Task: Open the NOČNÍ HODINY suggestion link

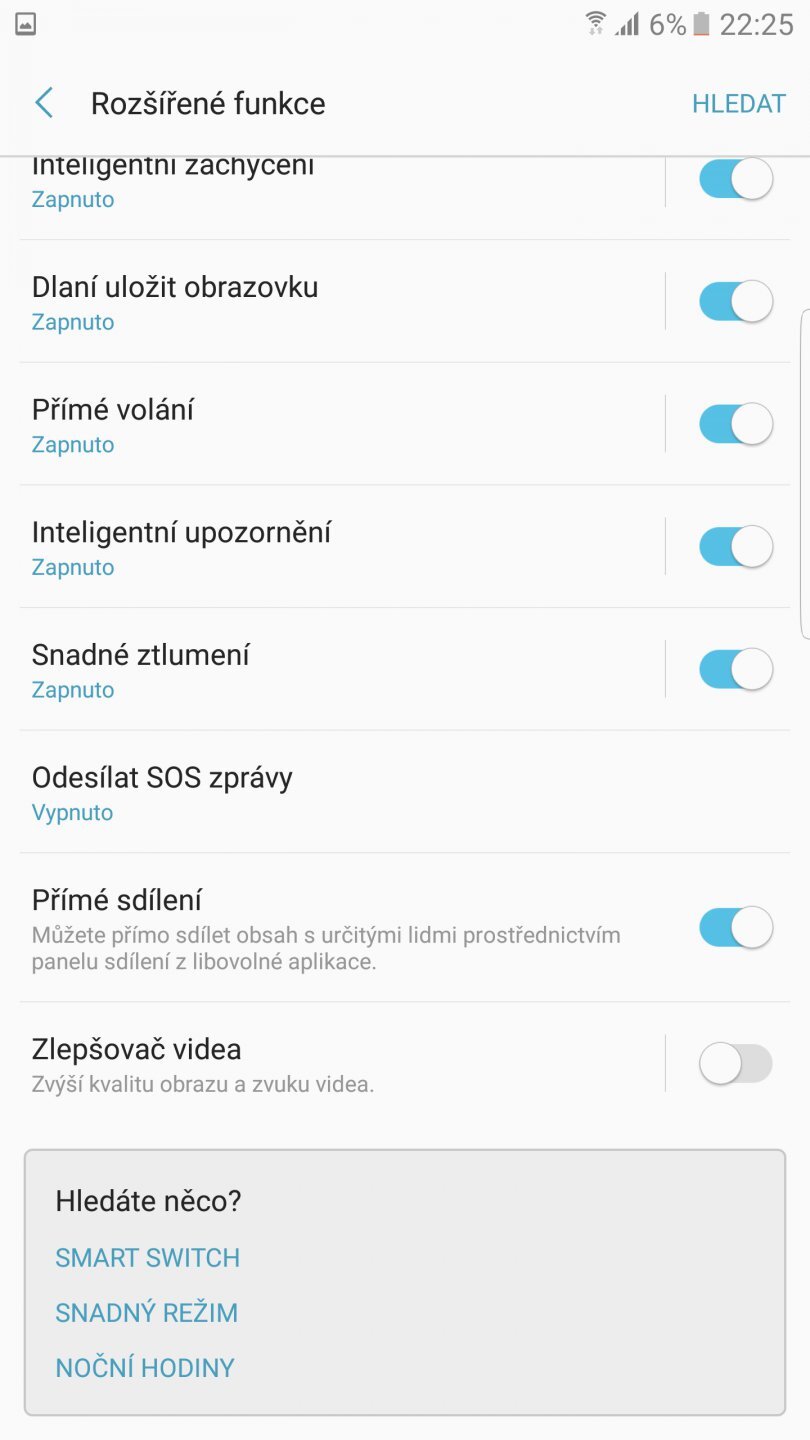Action: click(x=144, y=1367)
